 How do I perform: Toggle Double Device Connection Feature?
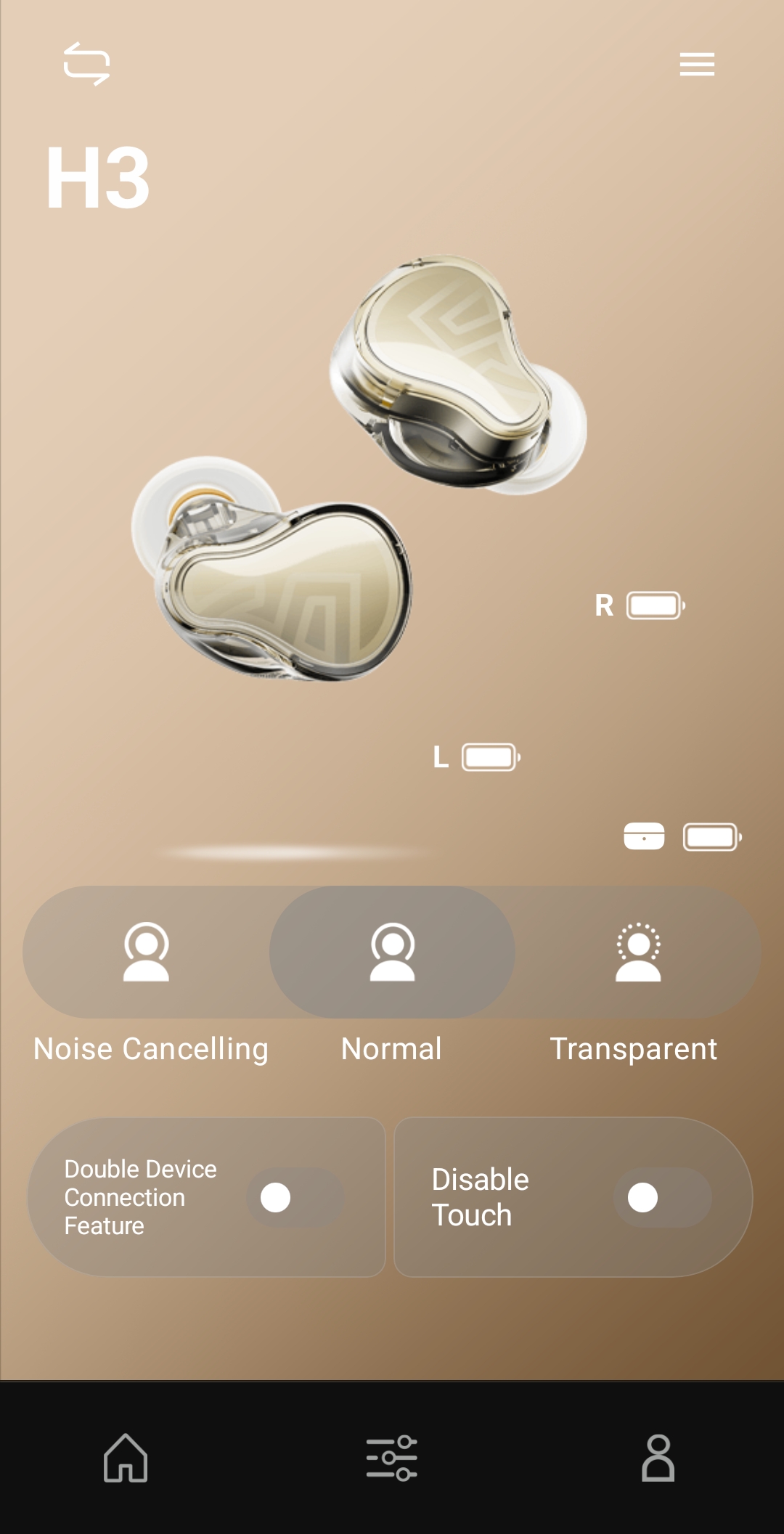295,1197
